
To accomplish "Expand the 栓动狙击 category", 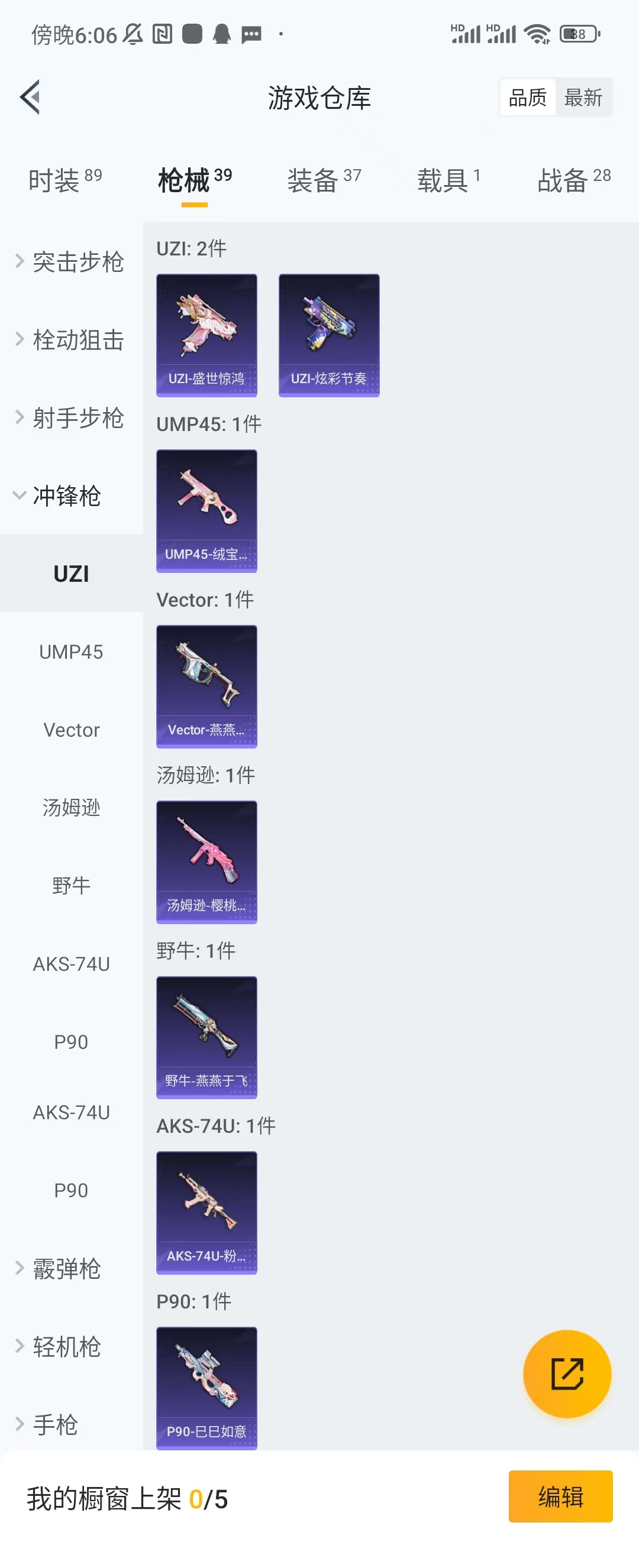I will click(70, 339).
